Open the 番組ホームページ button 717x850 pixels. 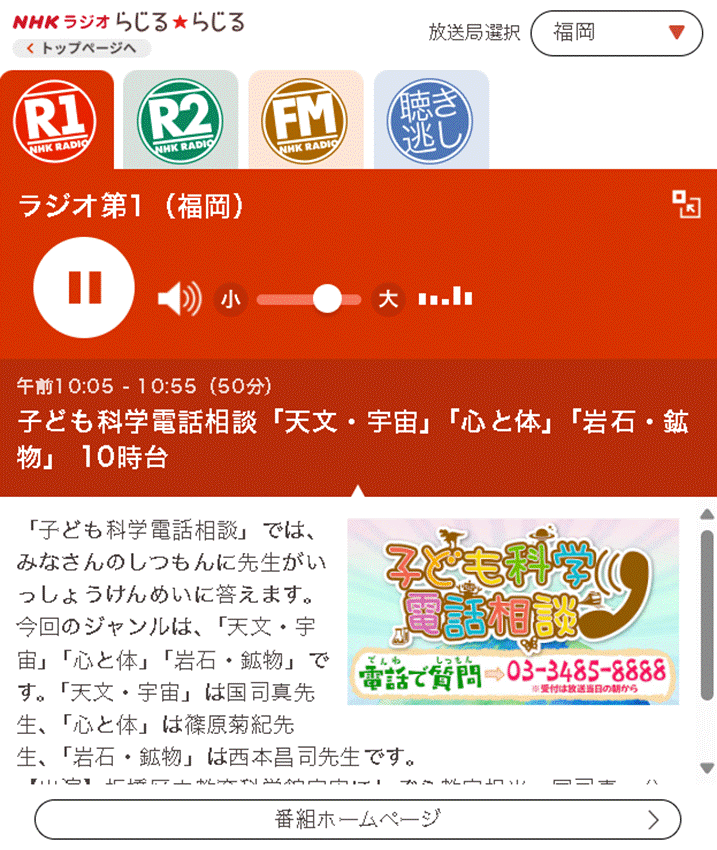(x=358, y=820)
